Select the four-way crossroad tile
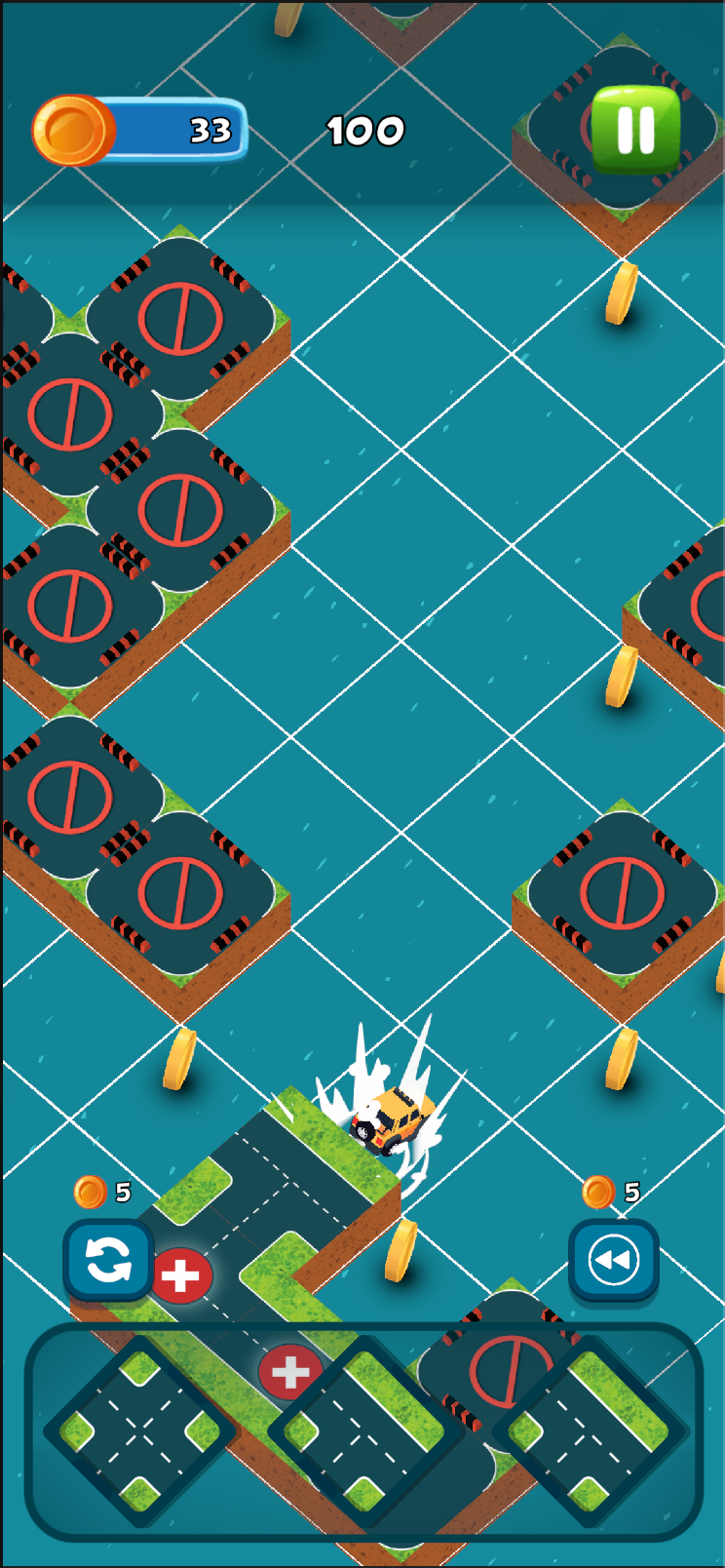Image resolution: width=725 pixels, height=1568 pixels. 141,1430
